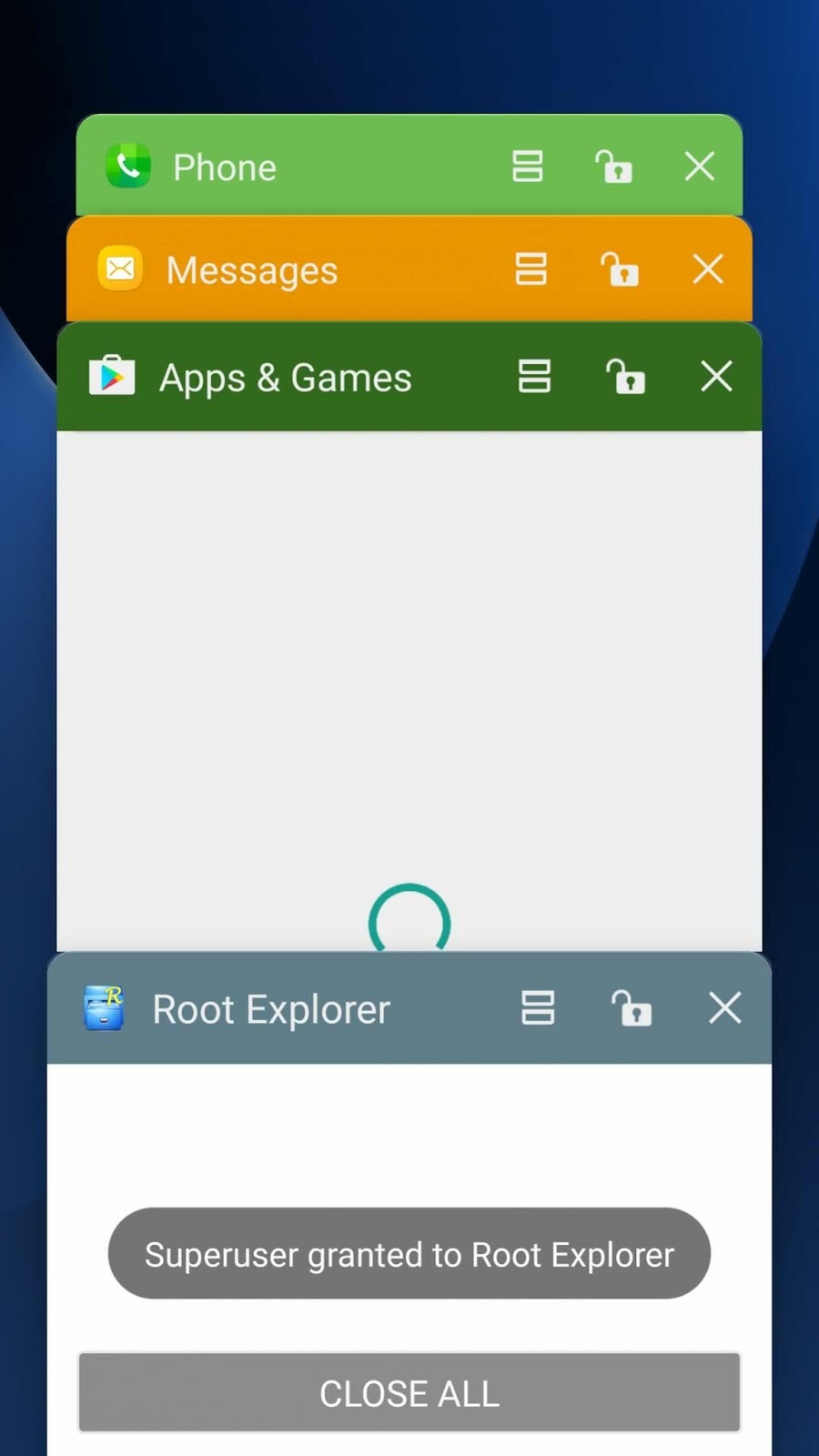The height and width of the screenshot is (1456, 819).
Task: Lock the Phone app in recents
Action: [x=613, y=167]
